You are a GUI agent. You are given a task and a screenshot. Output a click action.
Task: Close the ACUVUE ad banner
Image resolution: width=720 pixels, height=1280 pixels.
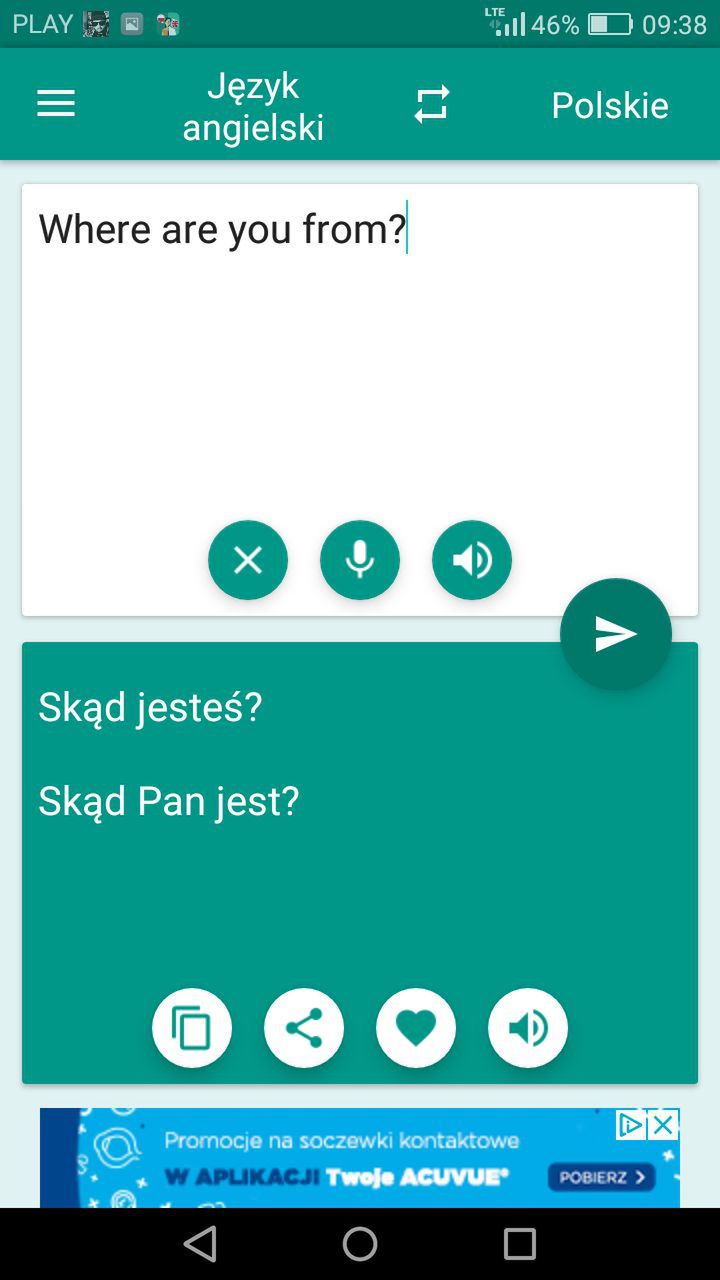[664, 1125]
